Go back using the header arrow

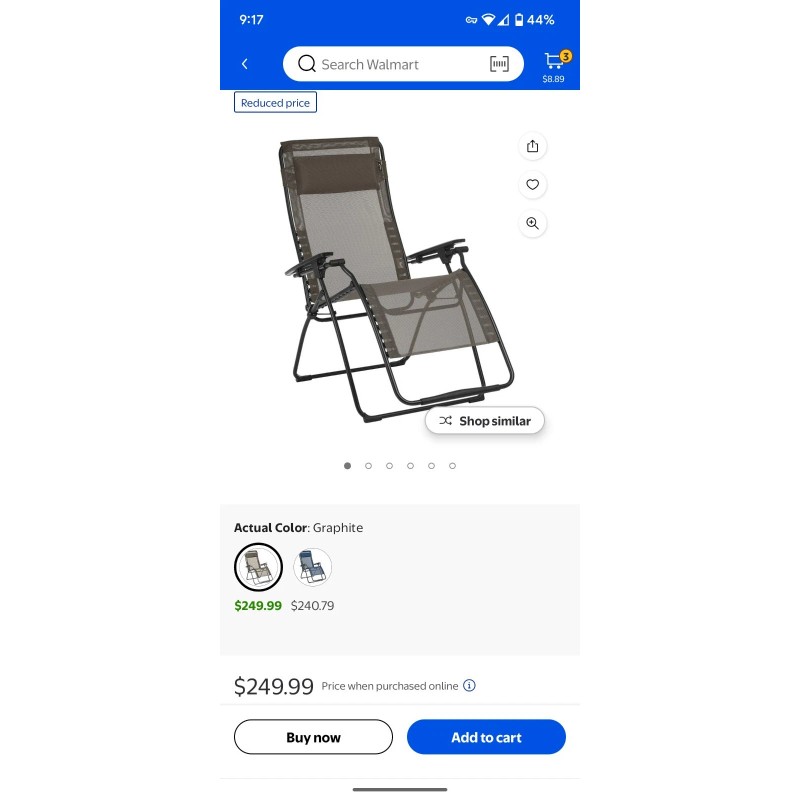point(245,64)
